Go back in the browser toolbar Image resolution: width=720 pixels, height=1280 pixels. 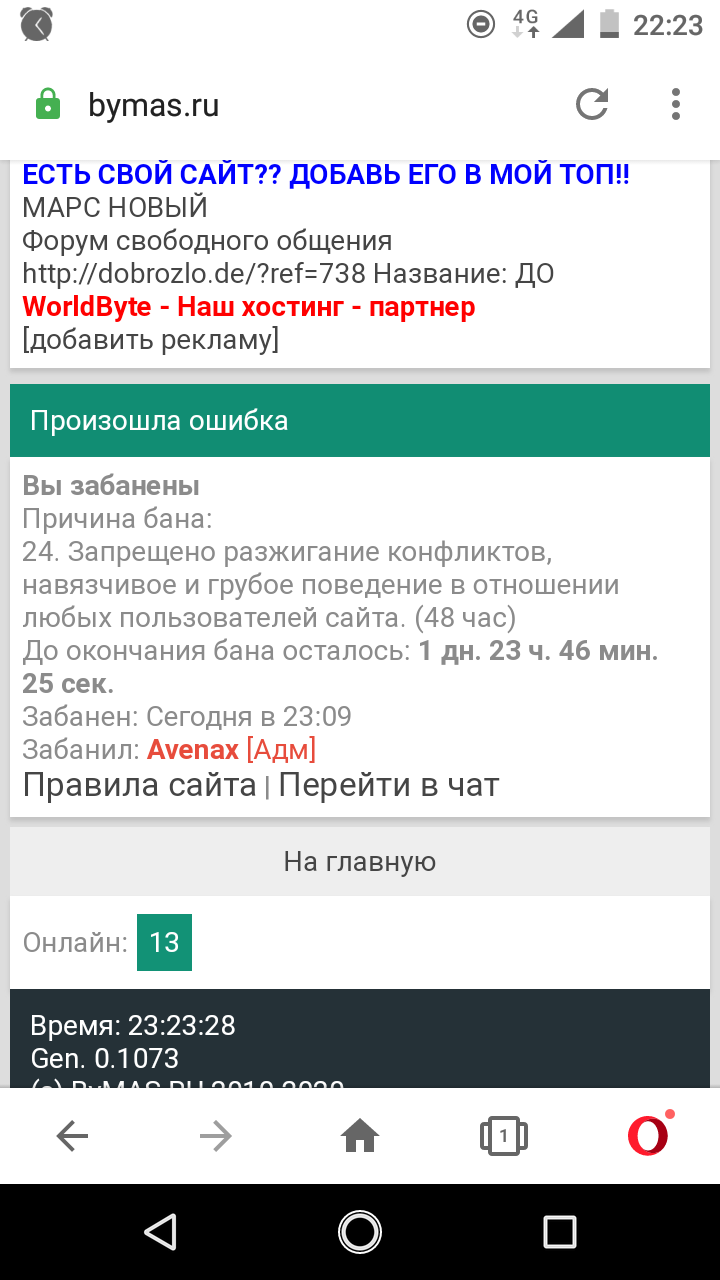[72, 1135]
